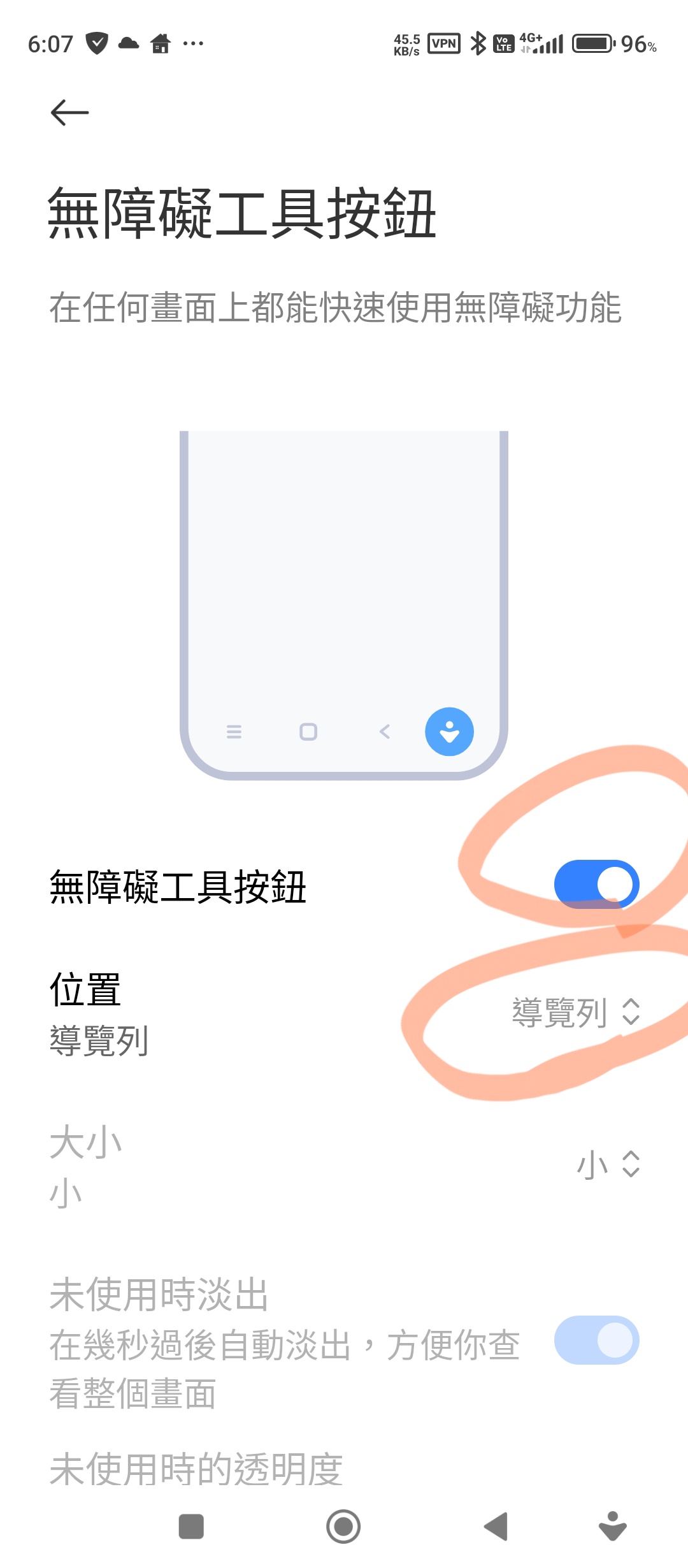
Task: Go to the home screen via nav bar
Action: point(343,1527)
